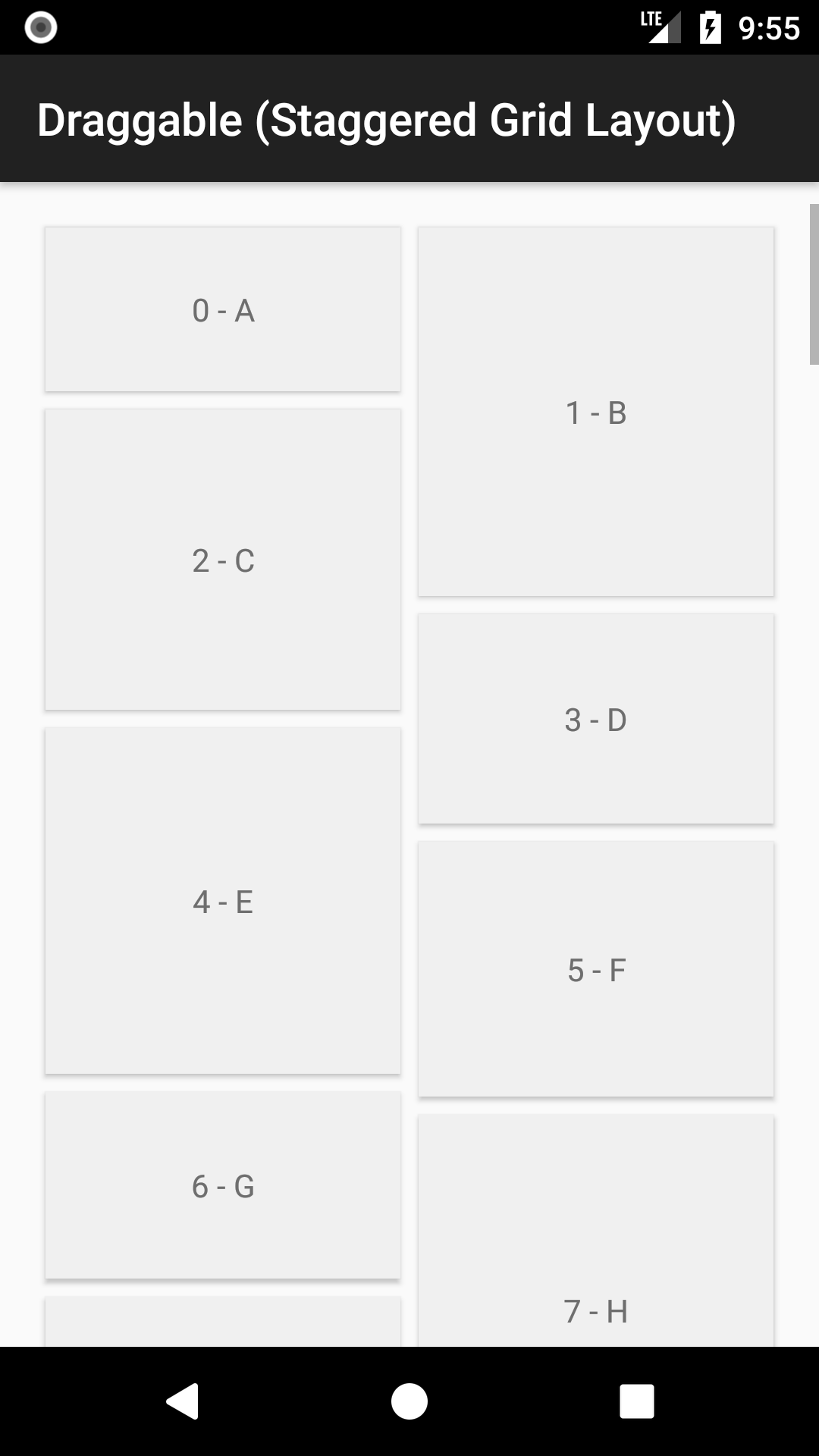Screen dimensions: 819x1456
Task: Select the 7 - H grid item
Action: pyautogui.click(x=596, y=1231)
